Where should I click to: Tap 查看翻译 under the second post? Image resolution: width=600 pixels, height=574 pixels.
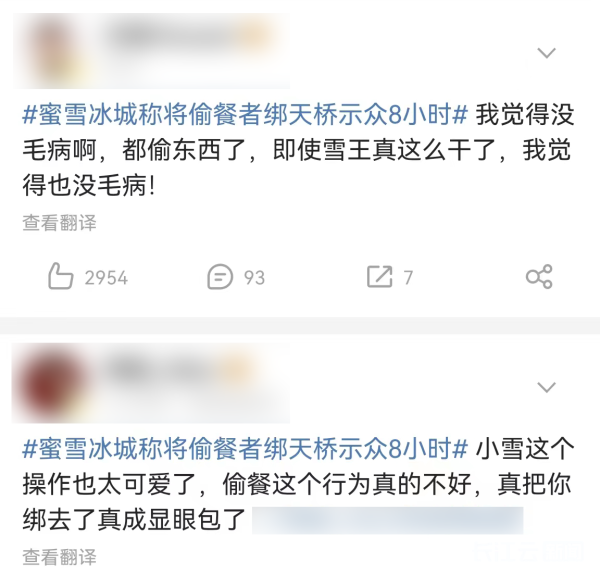pyautogui.click(x=59, y=557)
